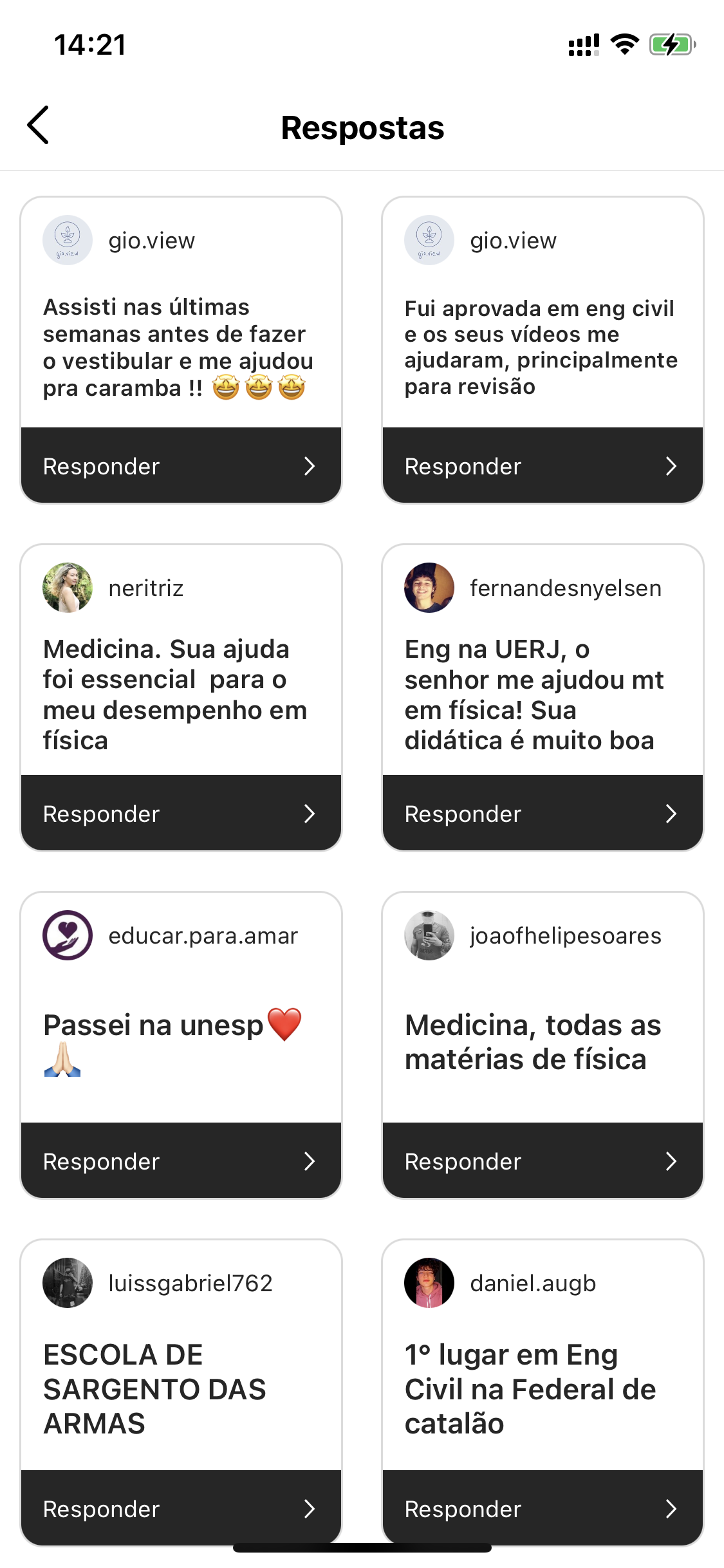Viewport: 724px width, 1568px height.
Task: Reply to fernandesnyelsen's UERJ response
Action: [x=543, y=813]
